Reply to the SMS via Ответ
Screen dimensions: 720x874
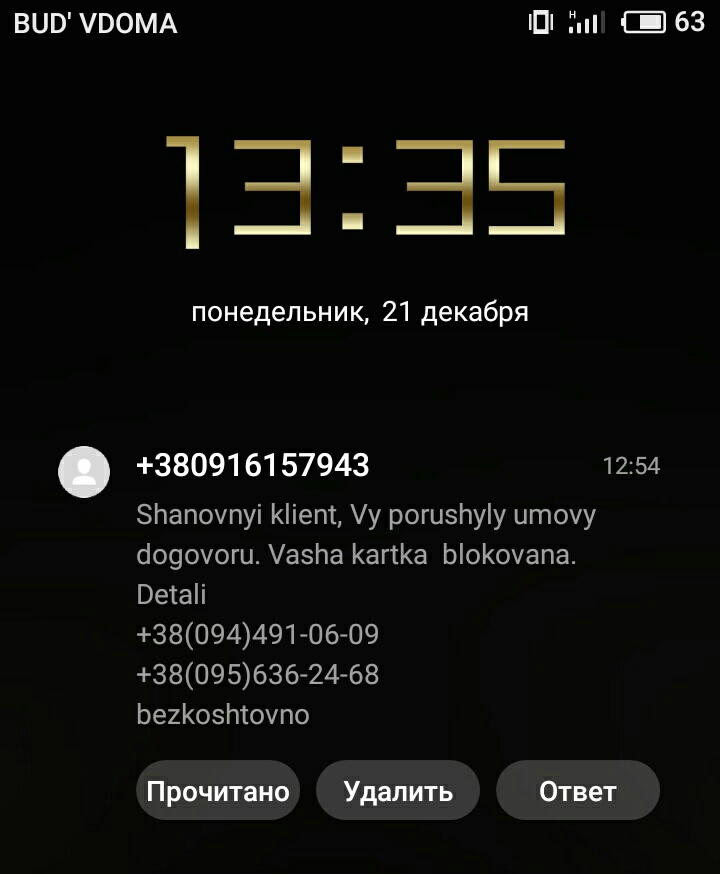click(577, 791)
